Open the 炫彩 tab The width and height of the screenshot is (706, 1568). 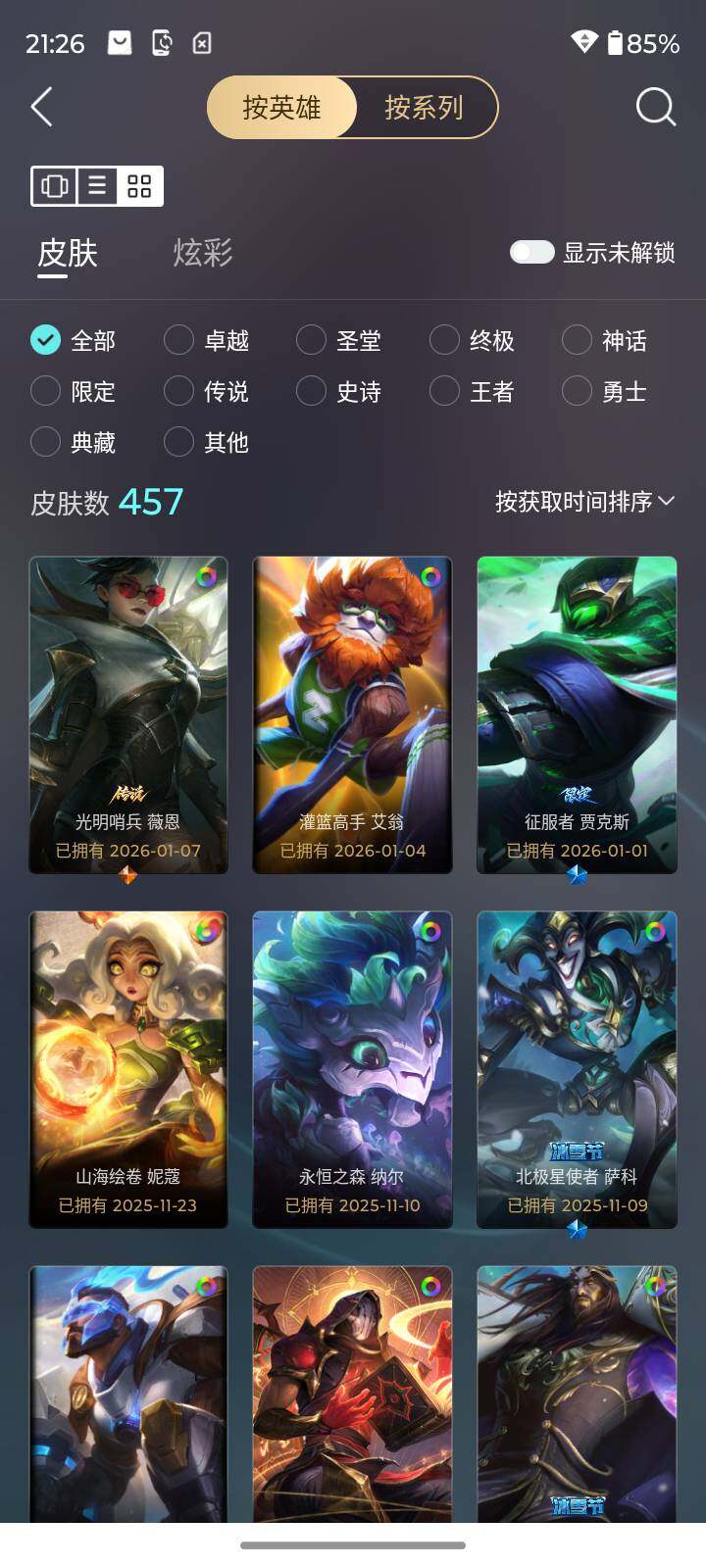coord(203,253)
